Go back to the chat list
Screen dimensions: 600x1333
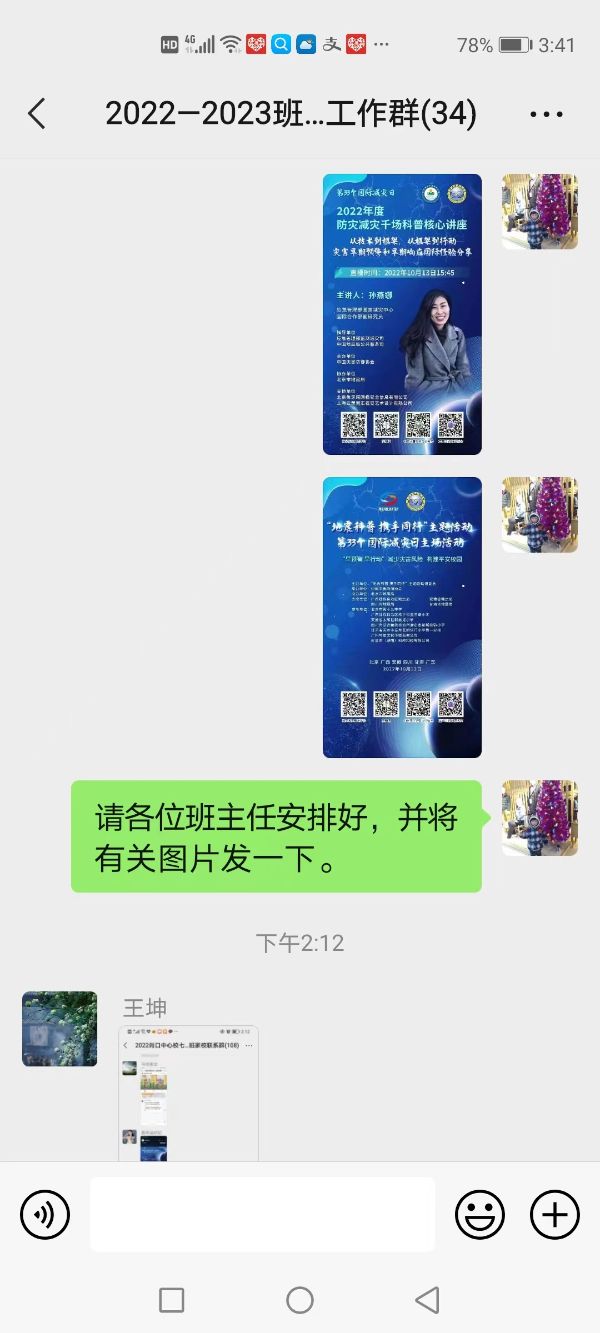click(37, 114)
